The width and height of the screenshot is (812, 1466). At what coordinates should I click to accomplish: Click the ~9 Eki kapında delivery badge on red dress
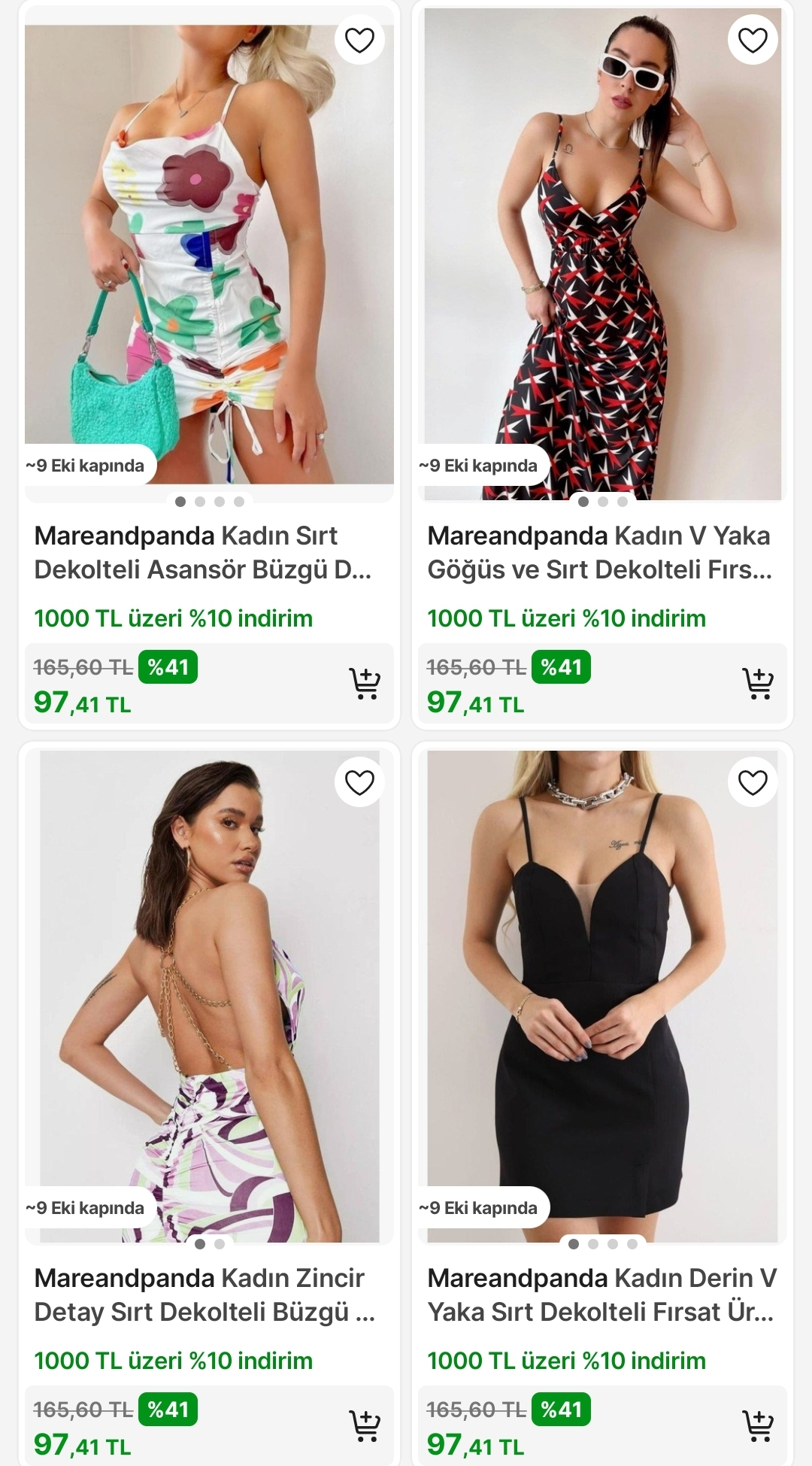(x=479, y=465)
